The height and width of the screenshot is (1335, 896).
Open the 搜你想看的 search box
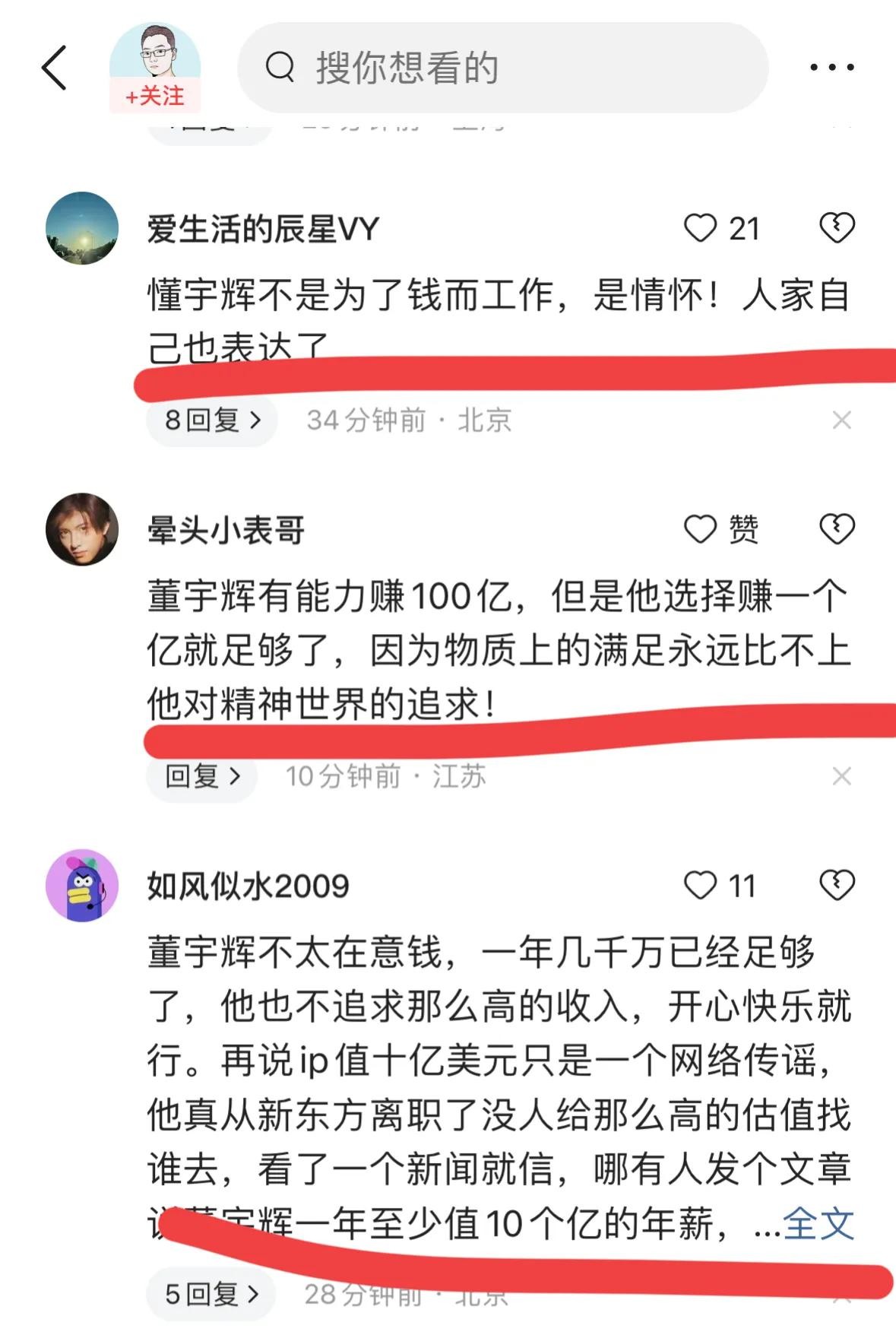coord(502,68)
